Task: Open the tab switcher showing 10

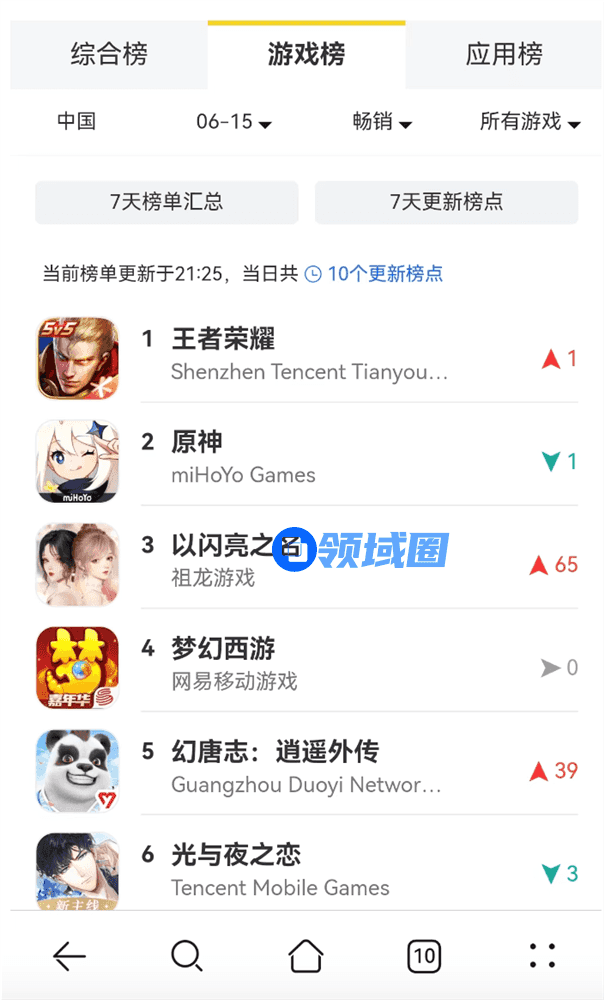Action: (424, 956)
